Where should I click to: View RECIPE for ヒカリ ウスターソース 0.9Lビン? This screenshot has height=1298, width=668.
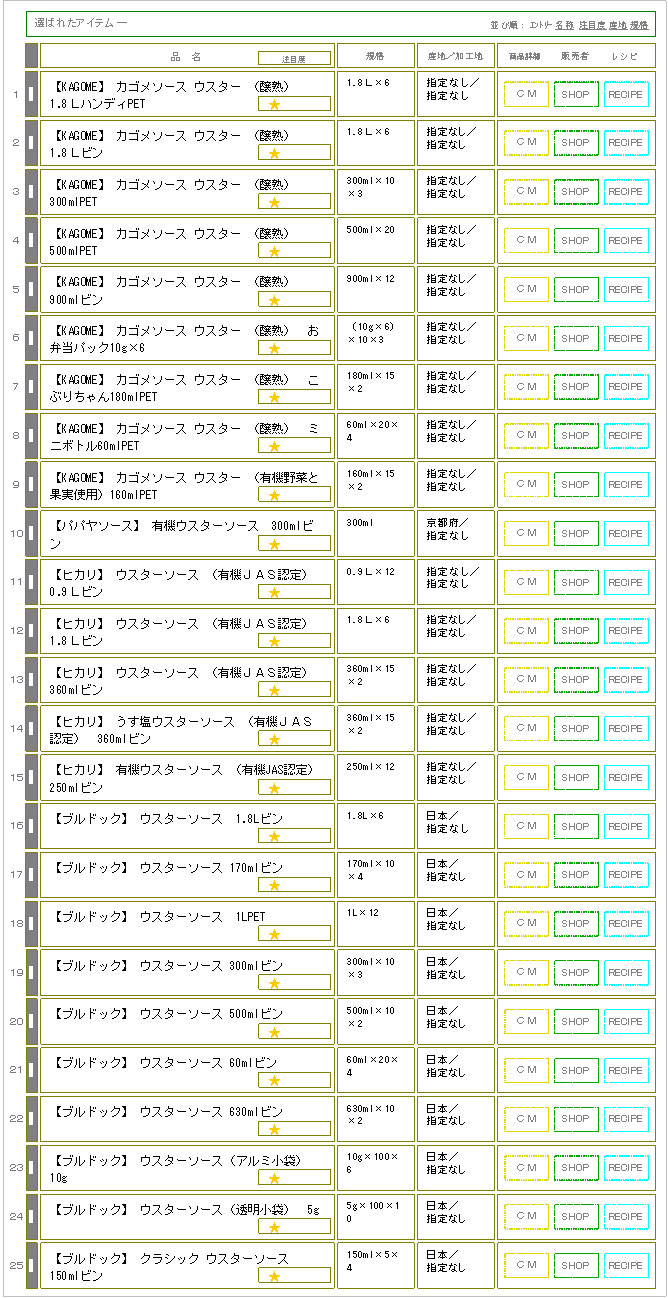tap(626, 583)
